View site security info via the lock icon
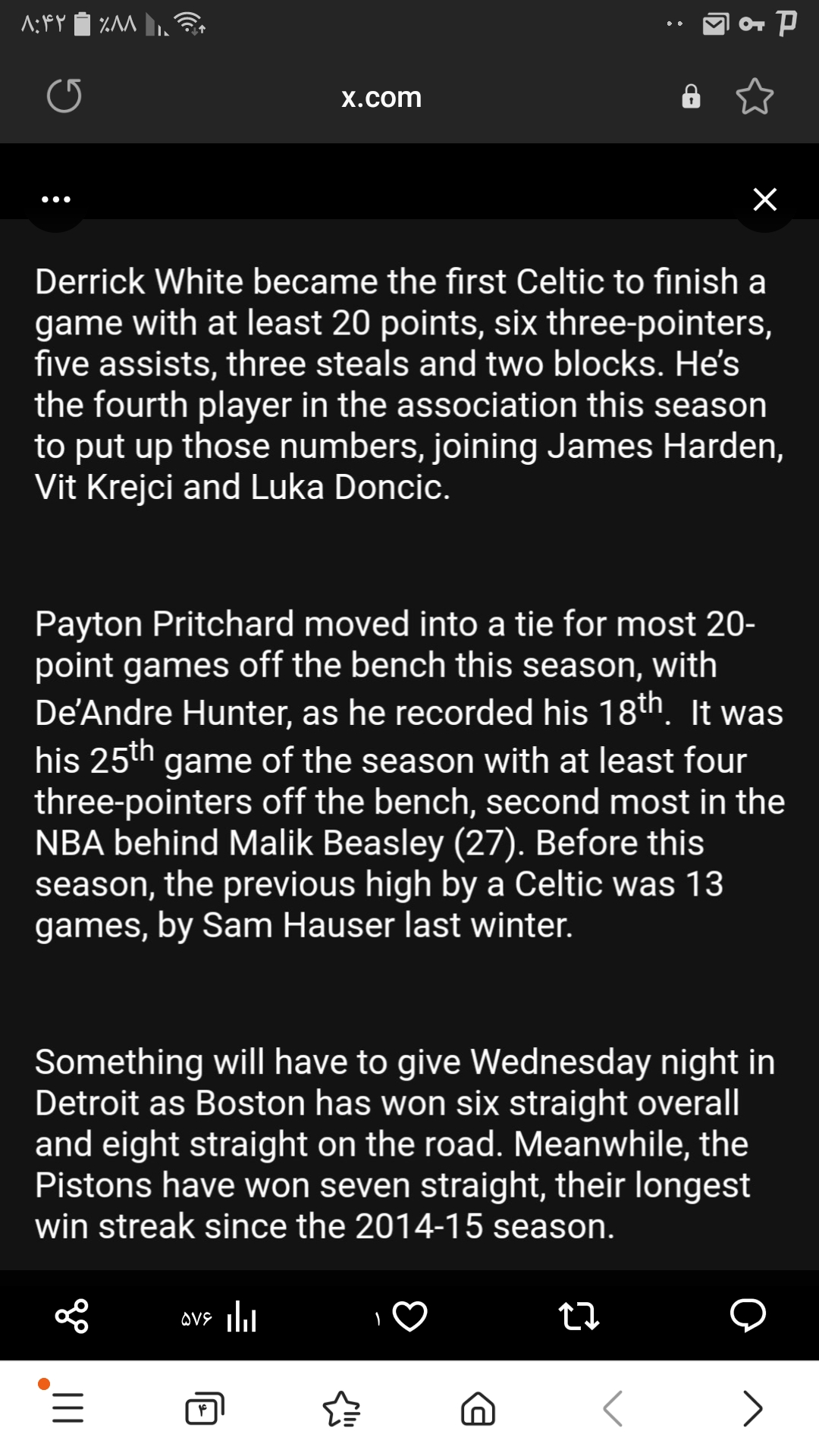This screenshot has width=819, height=1456. pos(691,97)
